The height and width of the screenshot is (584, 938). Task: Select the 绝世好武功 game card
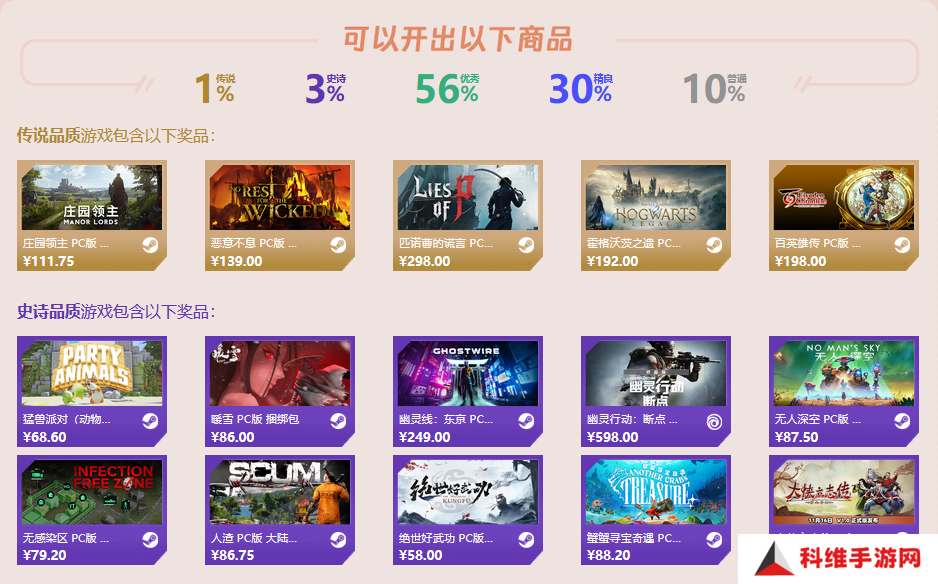(x=467, y=508)
